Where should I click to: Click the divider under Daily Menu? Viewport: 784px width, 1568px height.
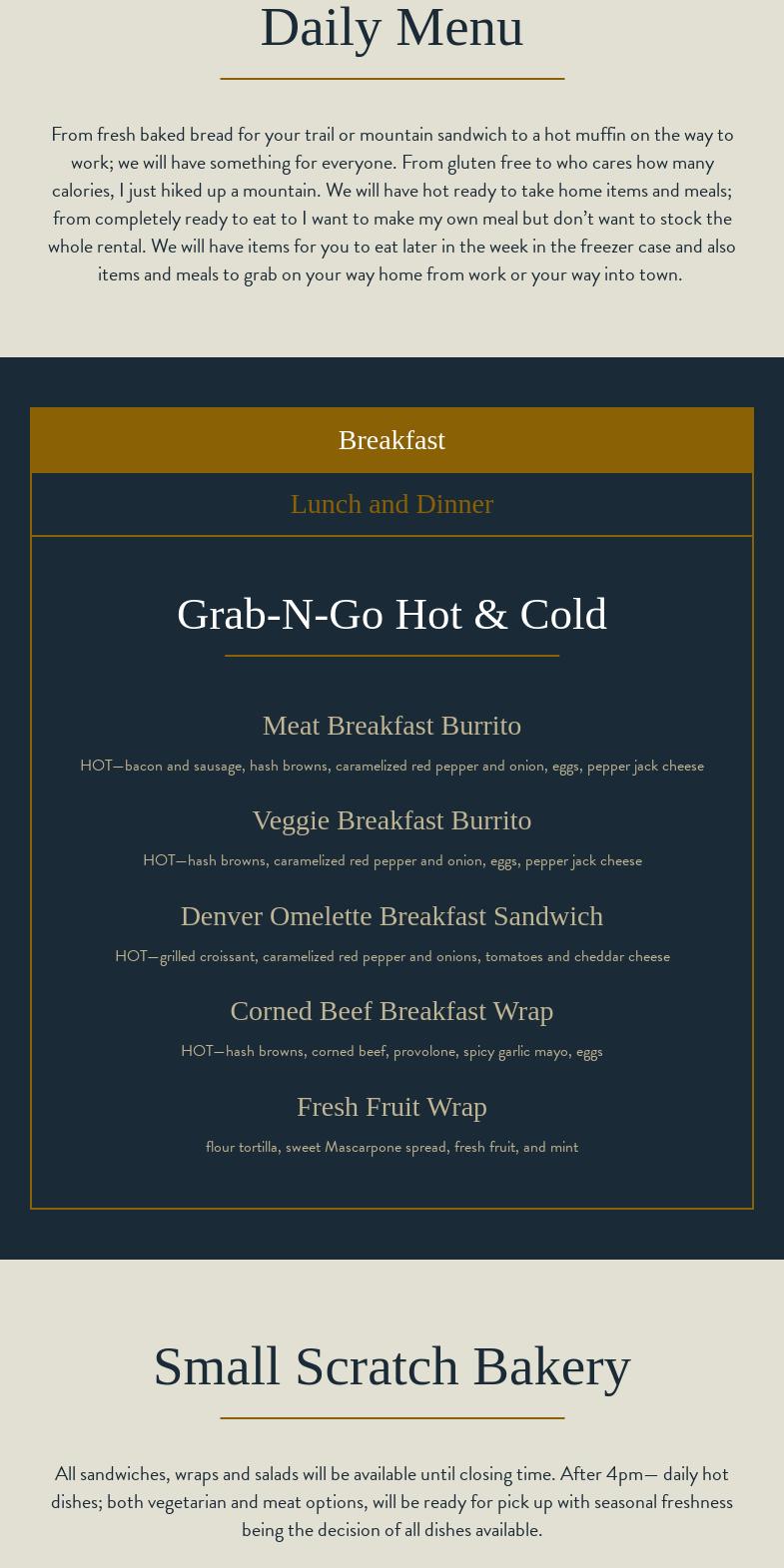coord(392,78)
